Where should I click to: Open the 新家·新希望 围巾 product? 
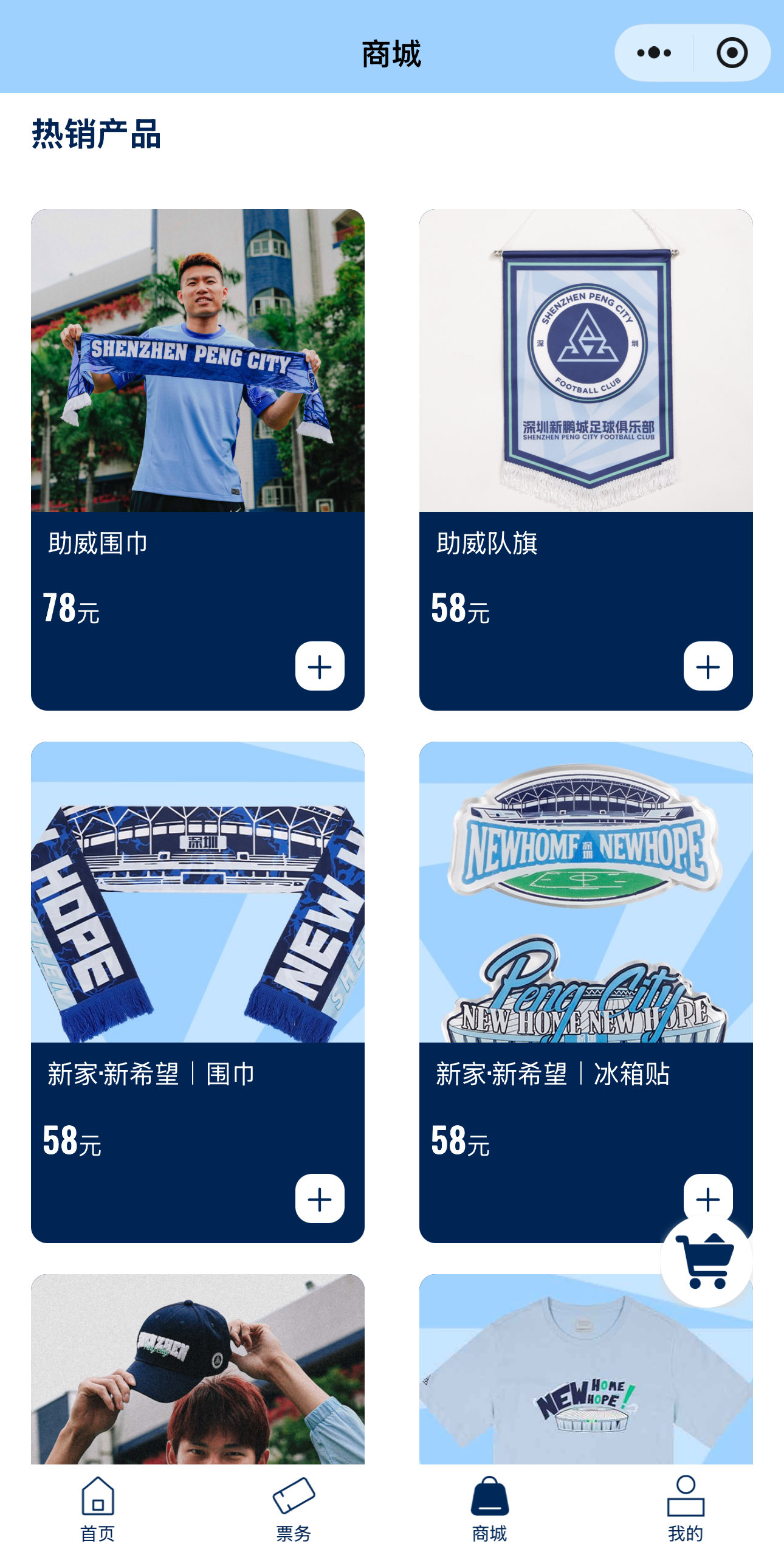click(x=198, y=992)
